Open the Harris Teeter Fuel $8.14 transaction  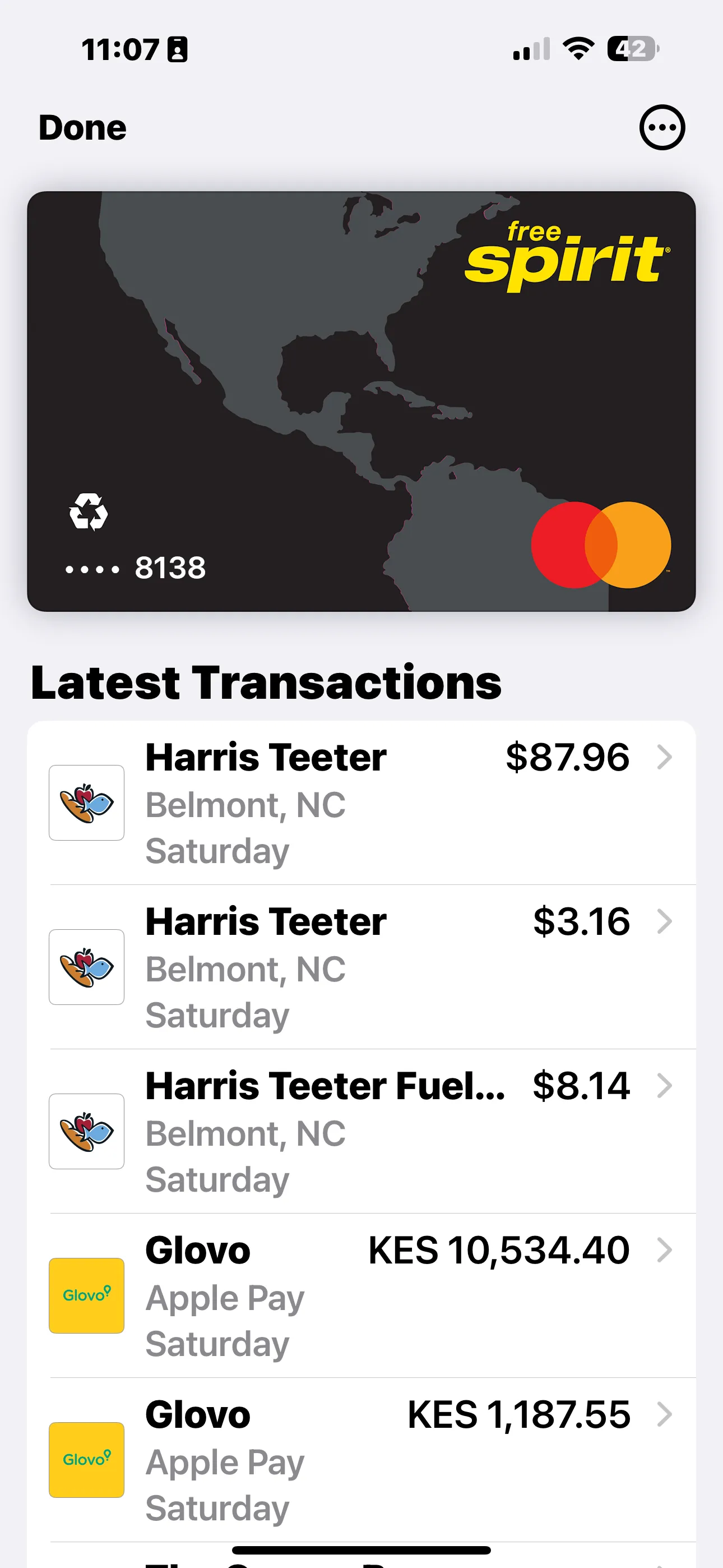coord(361,1132)
